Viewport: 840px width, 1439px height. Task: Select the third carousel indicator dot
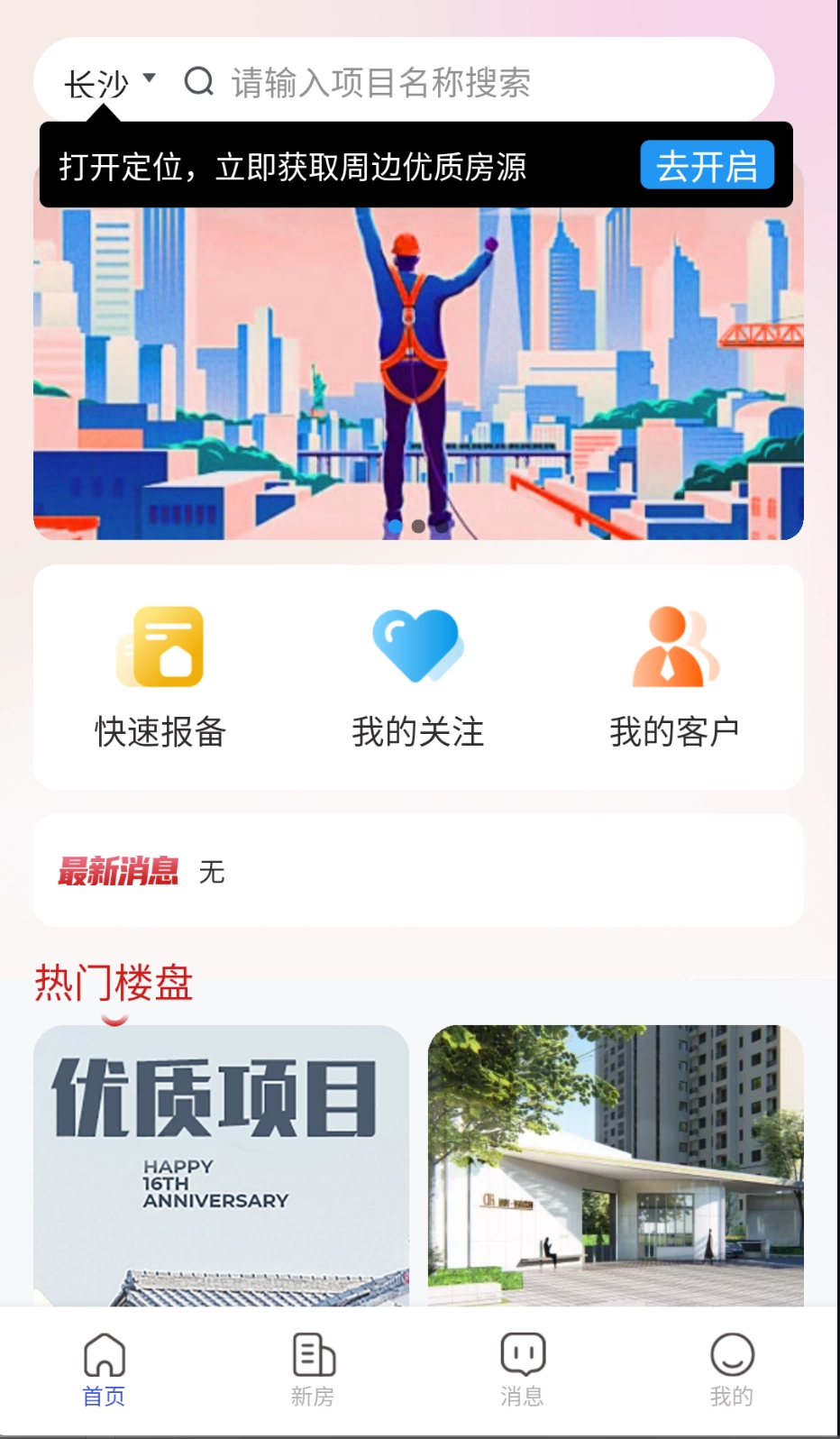tap(442, 526)
